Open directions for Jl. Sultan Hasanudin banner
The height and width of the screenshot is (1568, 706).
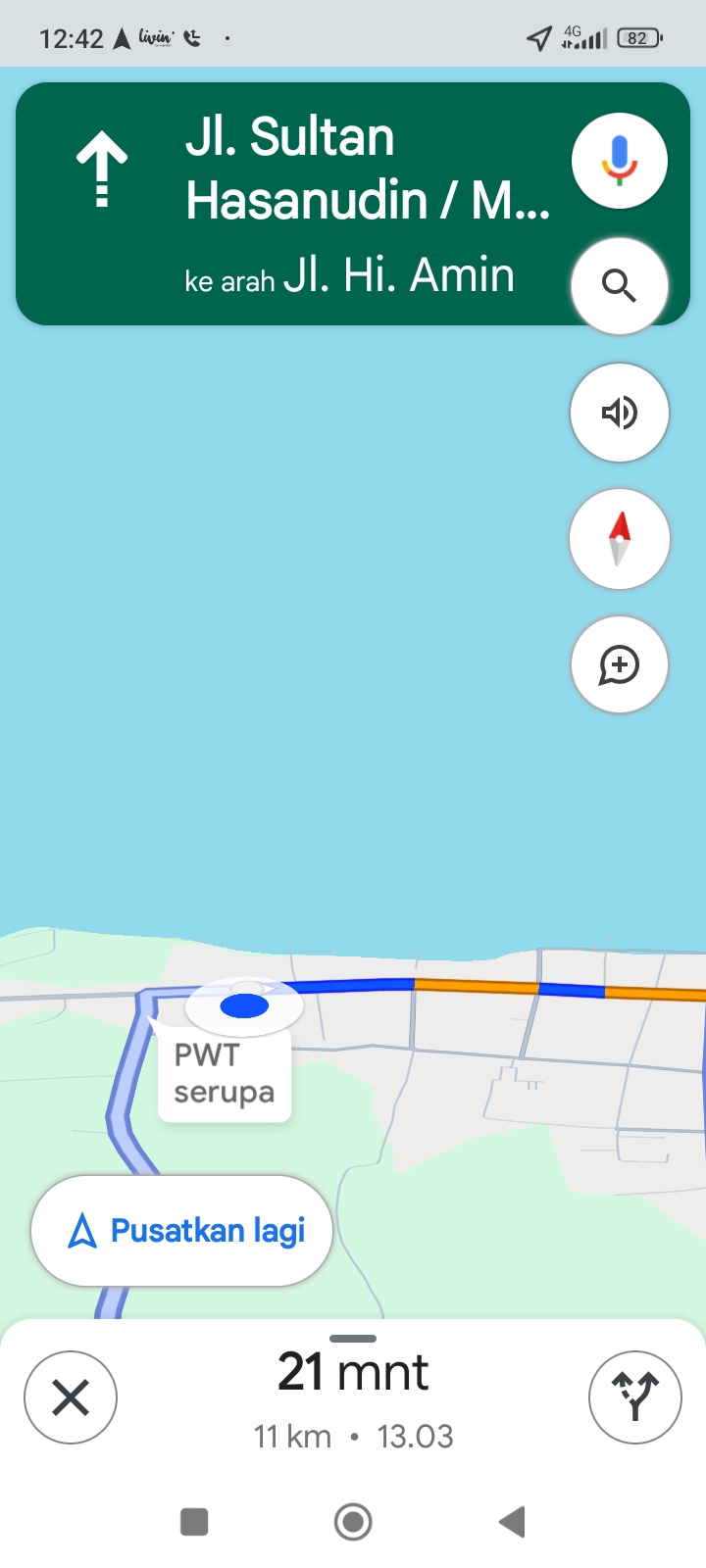(x=353, y=204)
